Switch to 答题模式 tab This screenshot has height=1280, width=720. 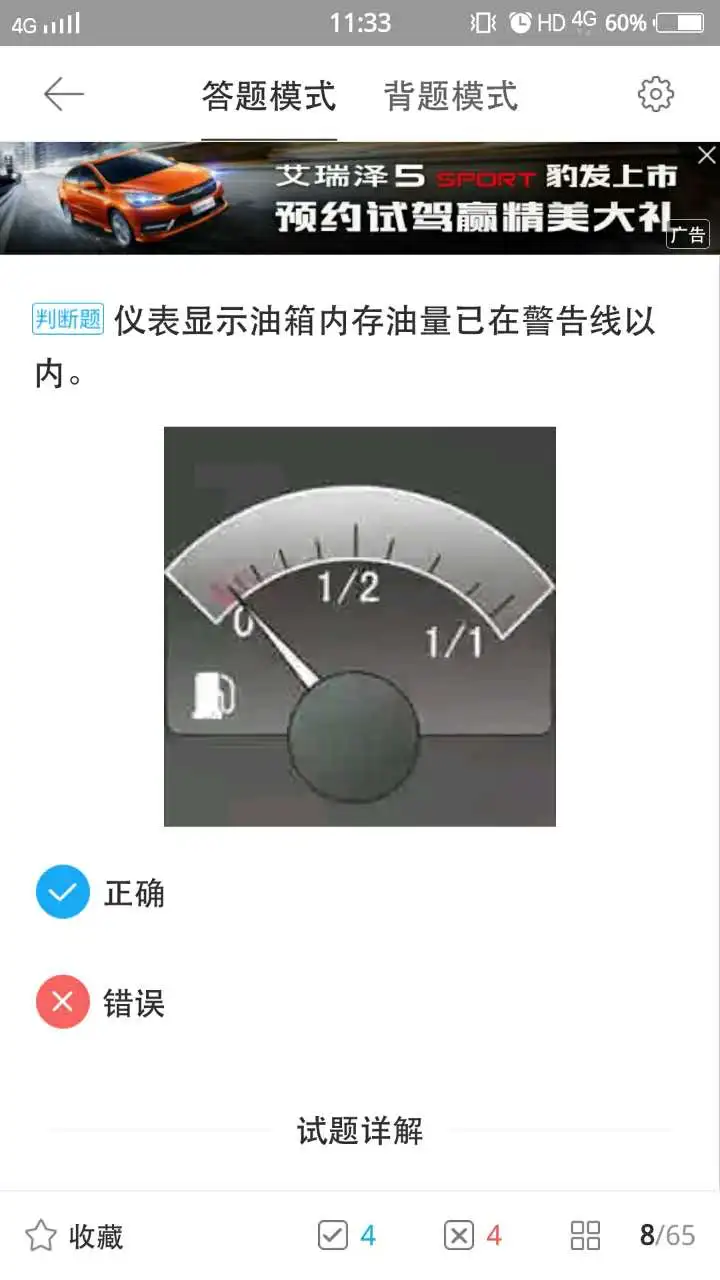[269, 97]
